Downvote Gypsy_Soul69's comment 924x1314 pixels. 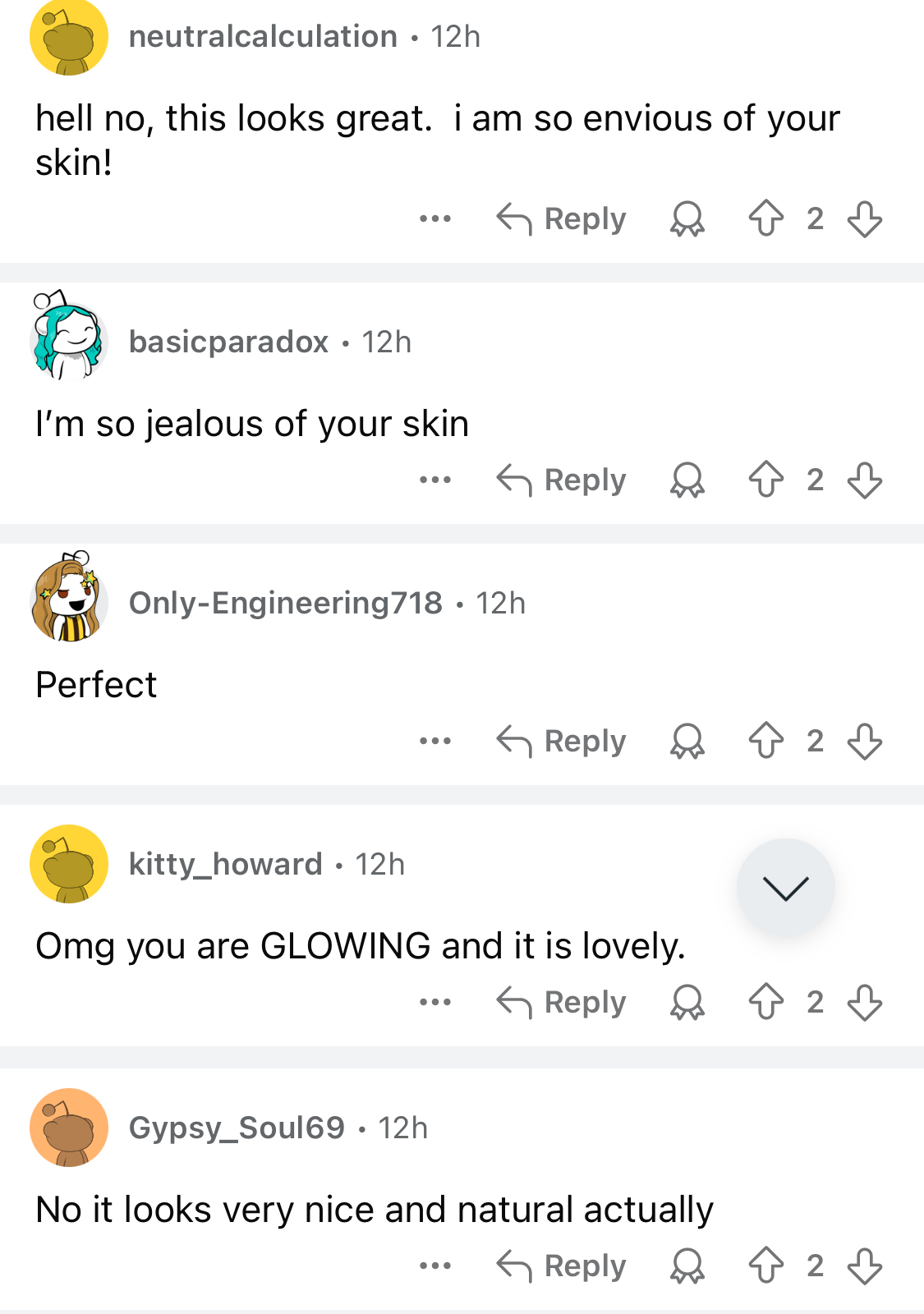click(x=864, y=1266)
